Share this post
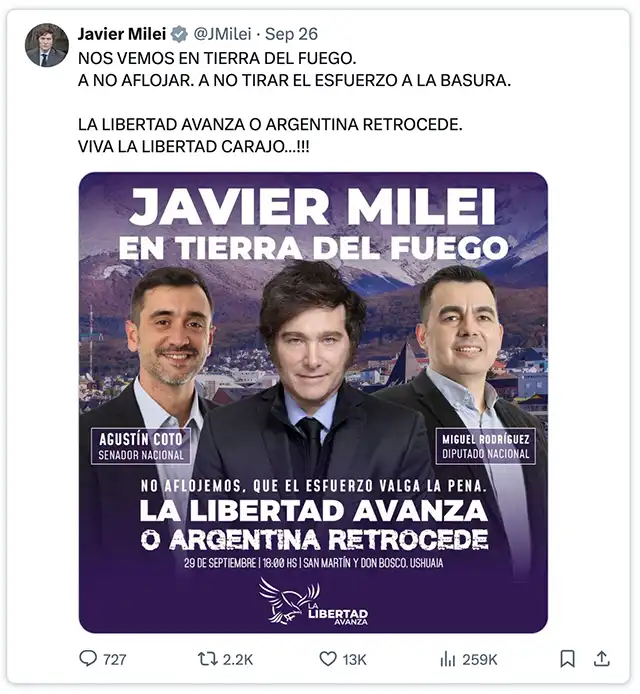Image resolution: width=640 pixels, height=694 pixels. (601, 659)
